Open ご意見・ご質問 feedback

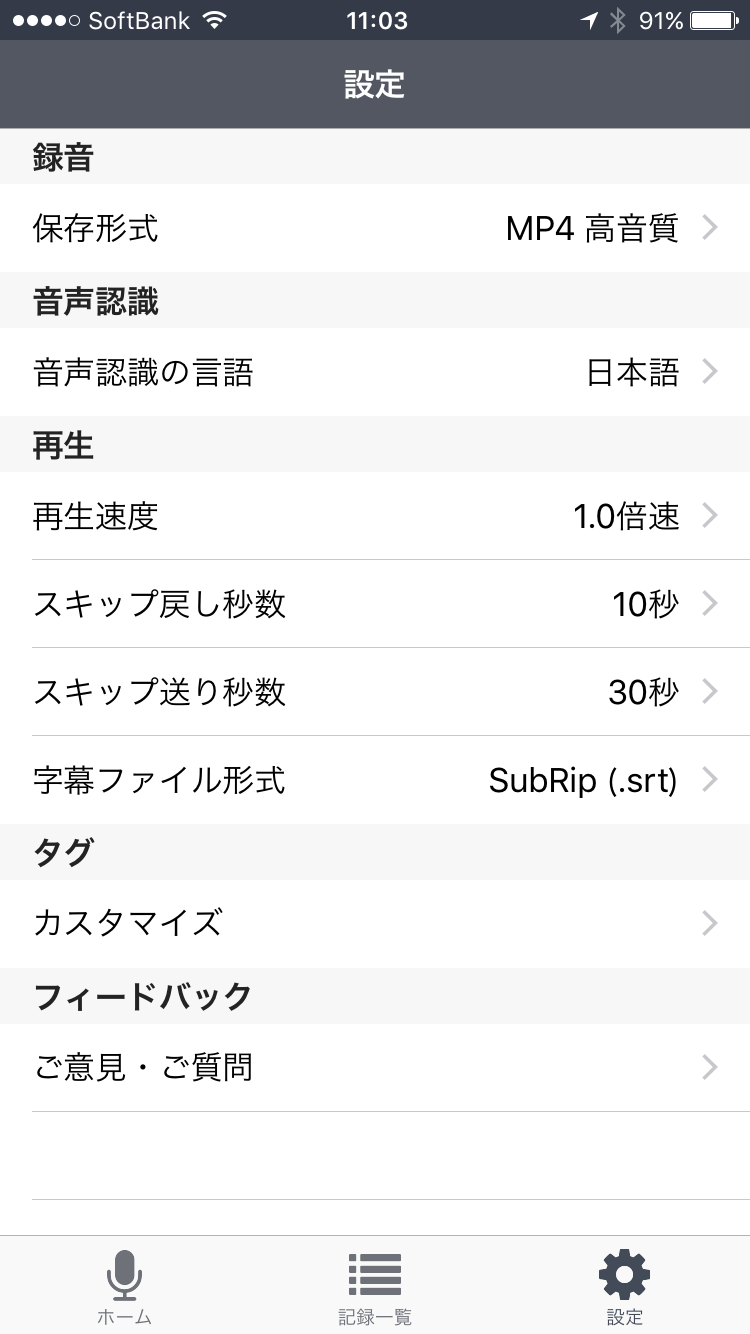375,1068
